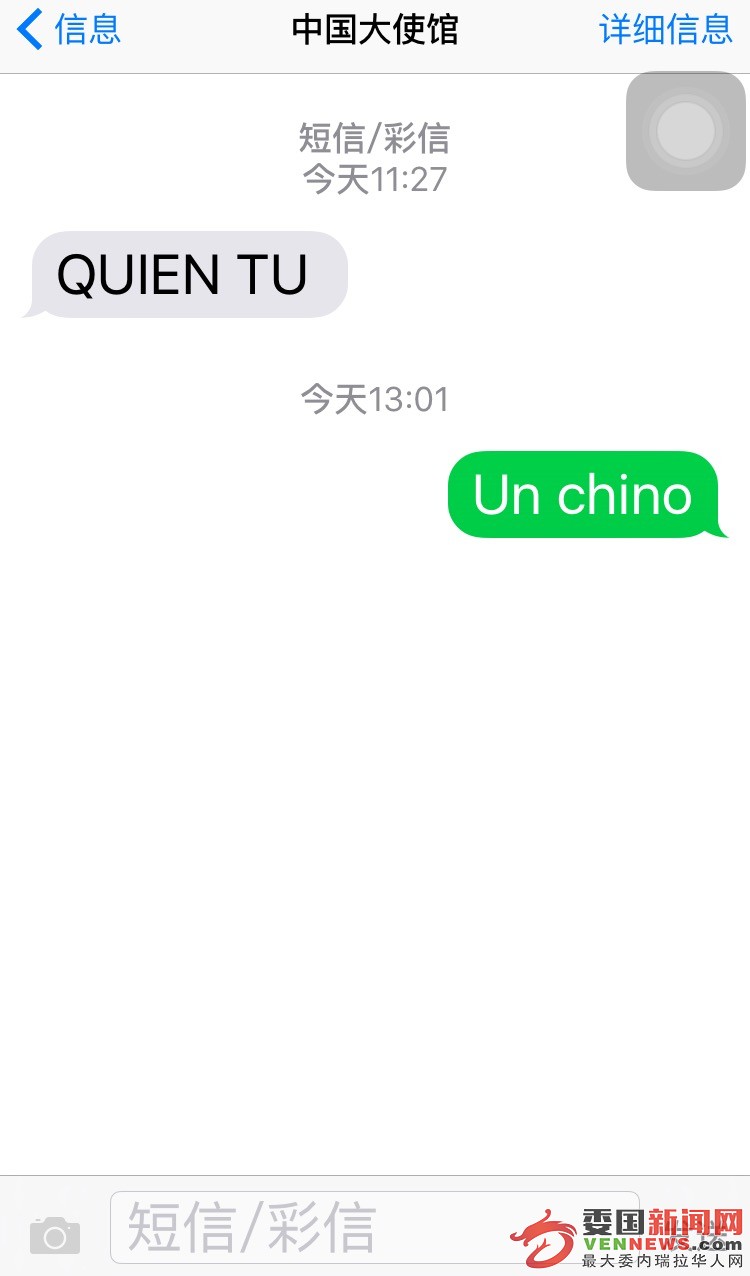Go back to the 信息 messages list
The width and height of the screenshot is (750, 1276).
click(x=68, y=30)
